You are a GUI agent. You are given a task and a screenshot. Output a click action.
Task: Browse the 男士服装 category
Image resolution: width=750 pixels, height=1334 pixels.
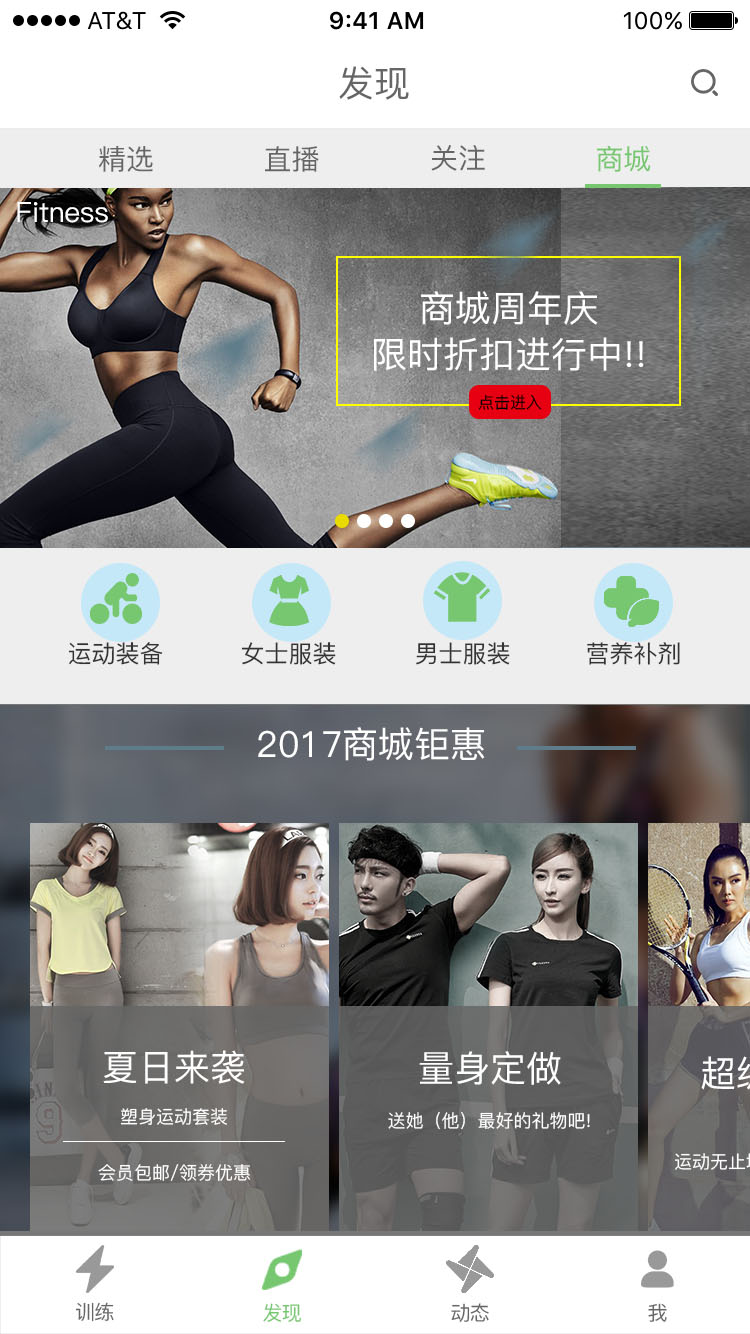[462, 614]
